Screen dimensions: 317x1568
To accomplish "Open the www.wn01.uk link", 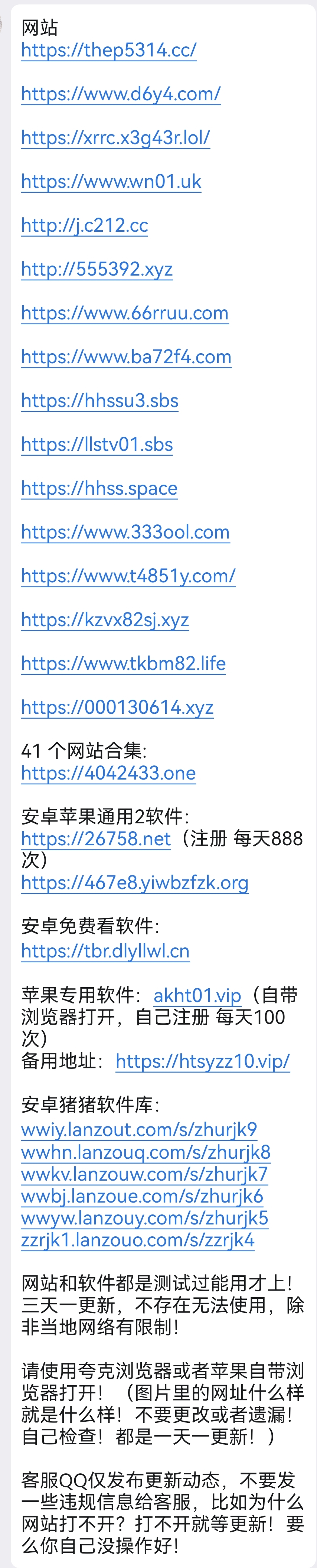I will coord(111,181).
